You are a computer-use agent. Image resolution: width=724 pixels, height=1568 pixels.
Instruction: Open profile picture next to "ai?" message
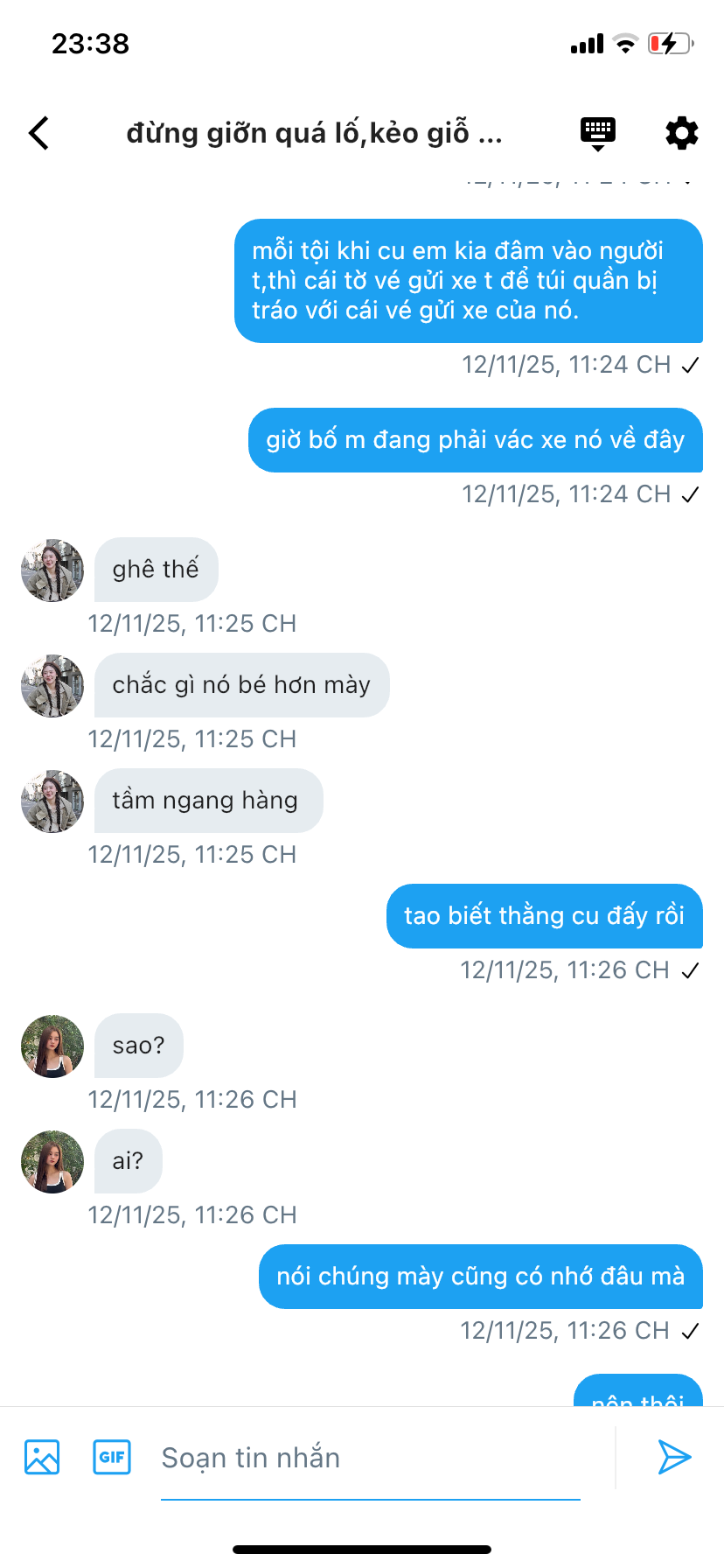point(52,1162)
